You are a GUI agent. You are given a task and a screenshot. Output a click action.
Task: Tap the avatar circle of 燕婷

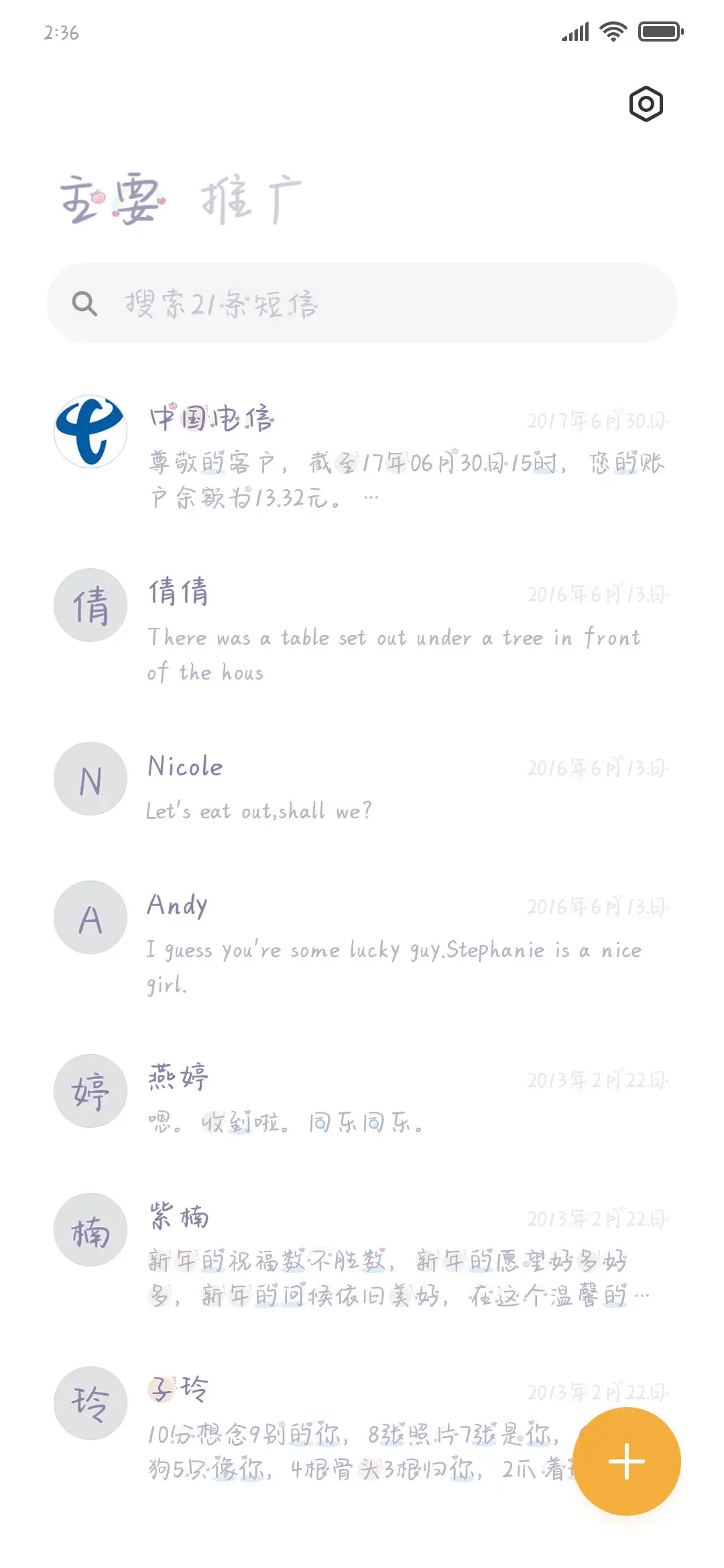click(x=90, y=1091)
